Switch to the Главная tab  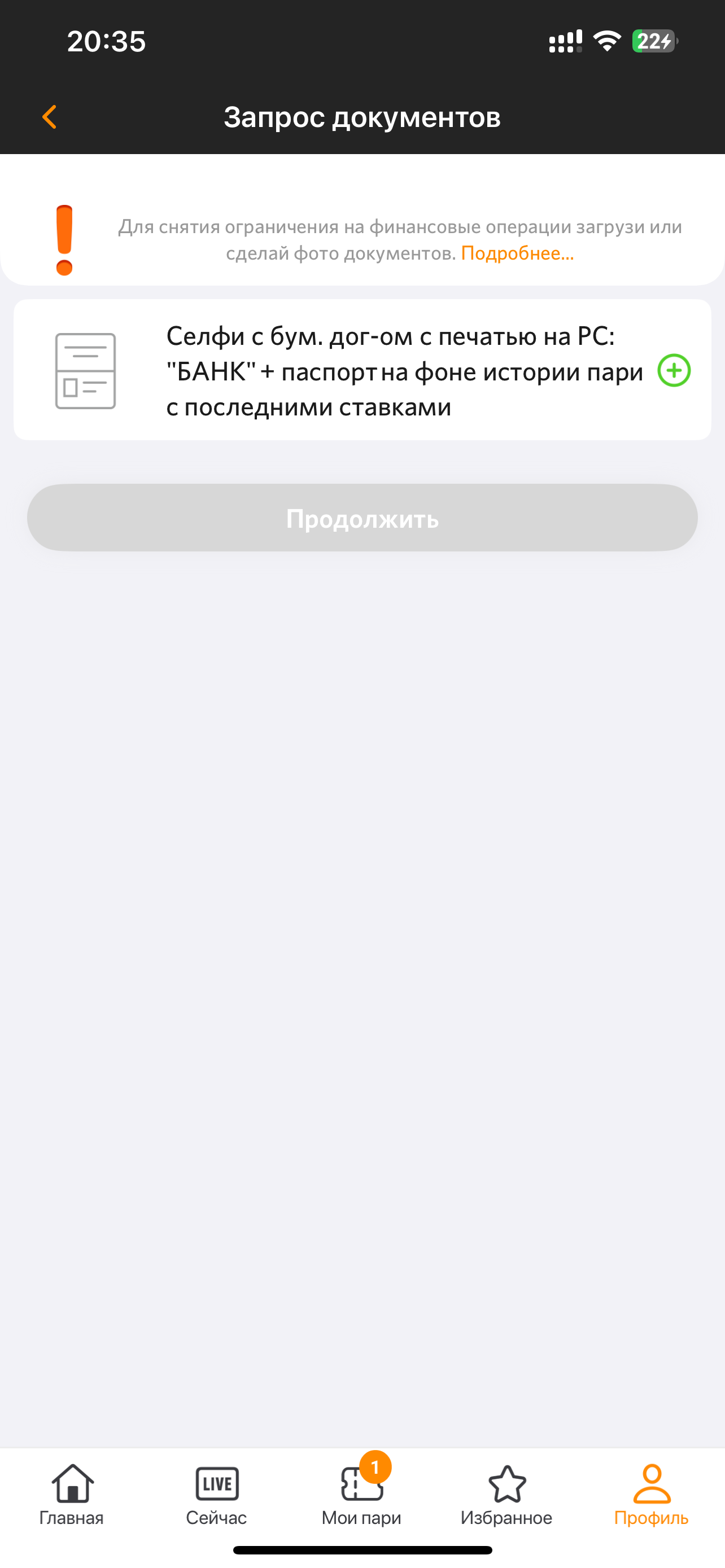[72, 1496]
